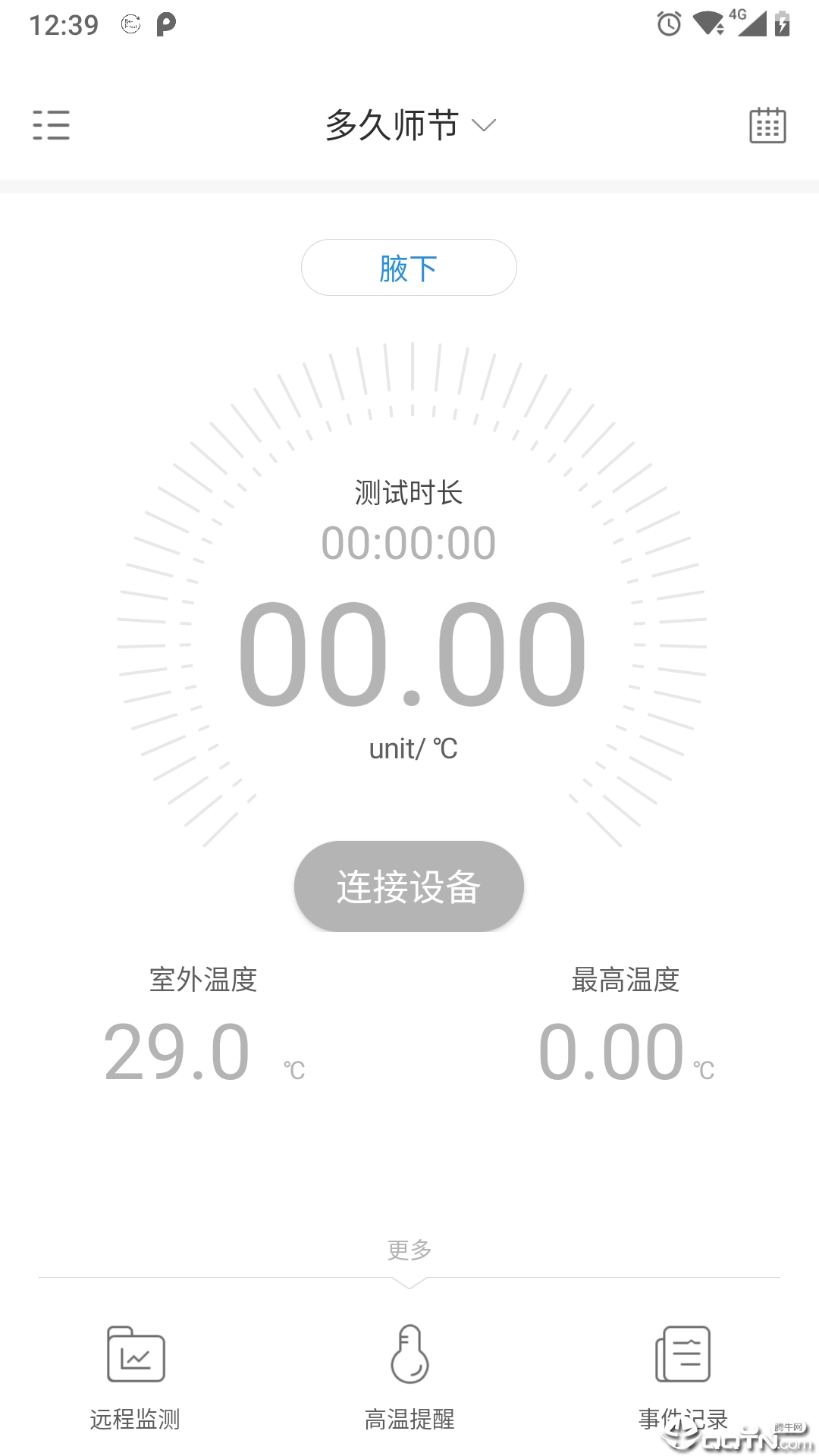The width and height of the screenshot is (819, 1456).
Task: Open 事件记录 event log
Action: coord(682,1374)
